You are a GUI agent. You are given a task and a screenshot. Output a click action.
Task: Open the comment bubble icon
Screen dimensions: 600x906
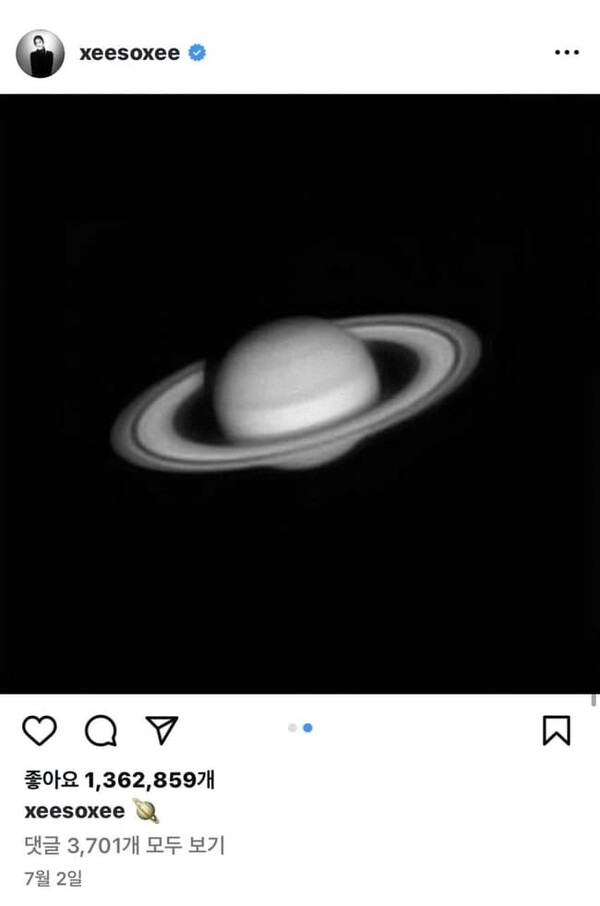pyautogui.click(x=100, y=731)
